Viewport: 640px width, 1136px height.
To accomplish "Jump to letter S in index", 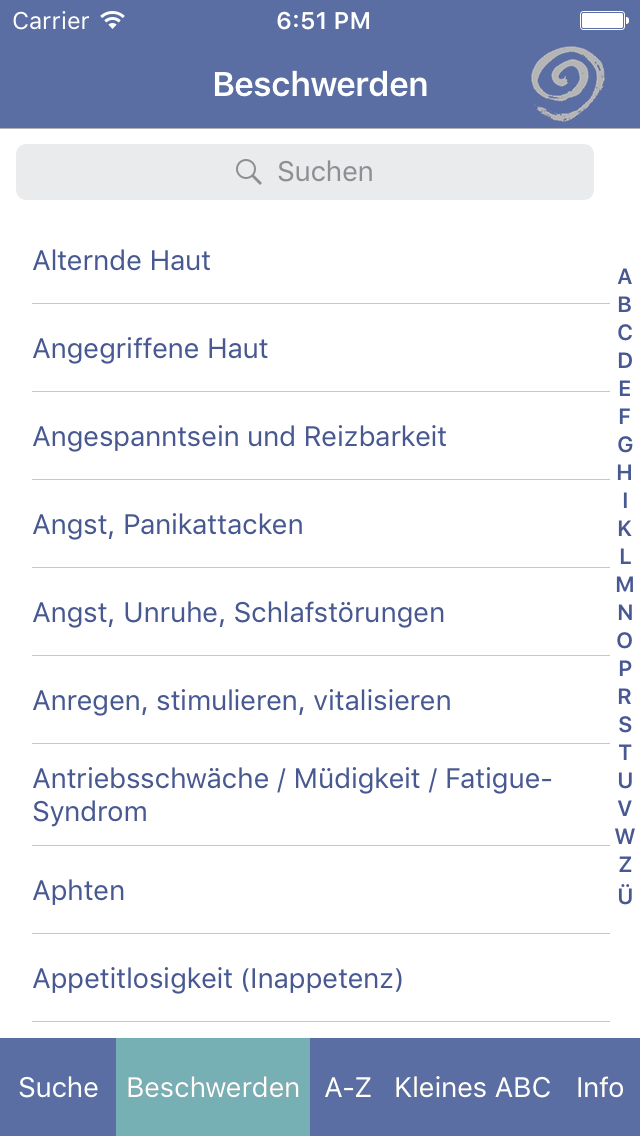I will tap(624, 724).
